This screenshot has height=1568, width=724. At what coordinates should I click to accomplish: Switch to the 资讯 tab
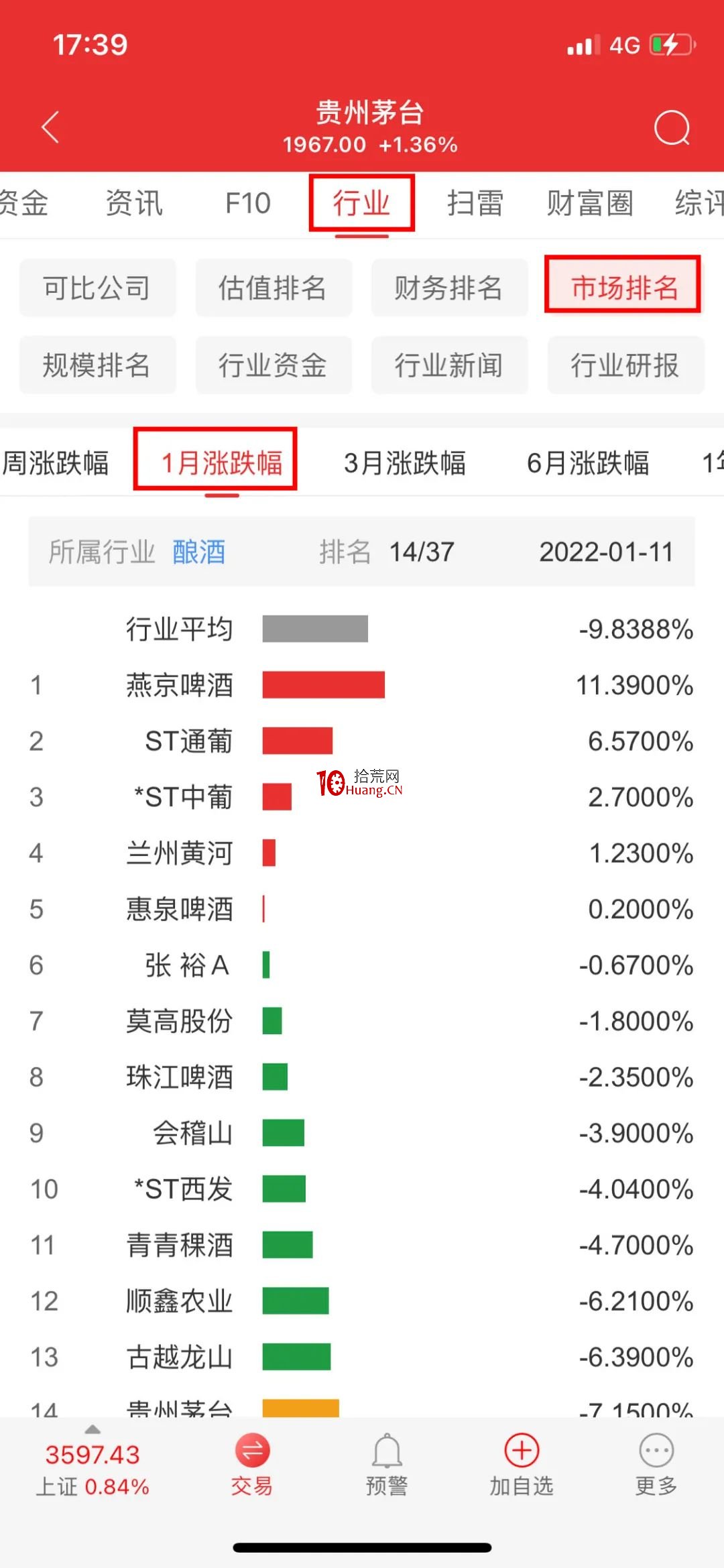click(134, 203)
